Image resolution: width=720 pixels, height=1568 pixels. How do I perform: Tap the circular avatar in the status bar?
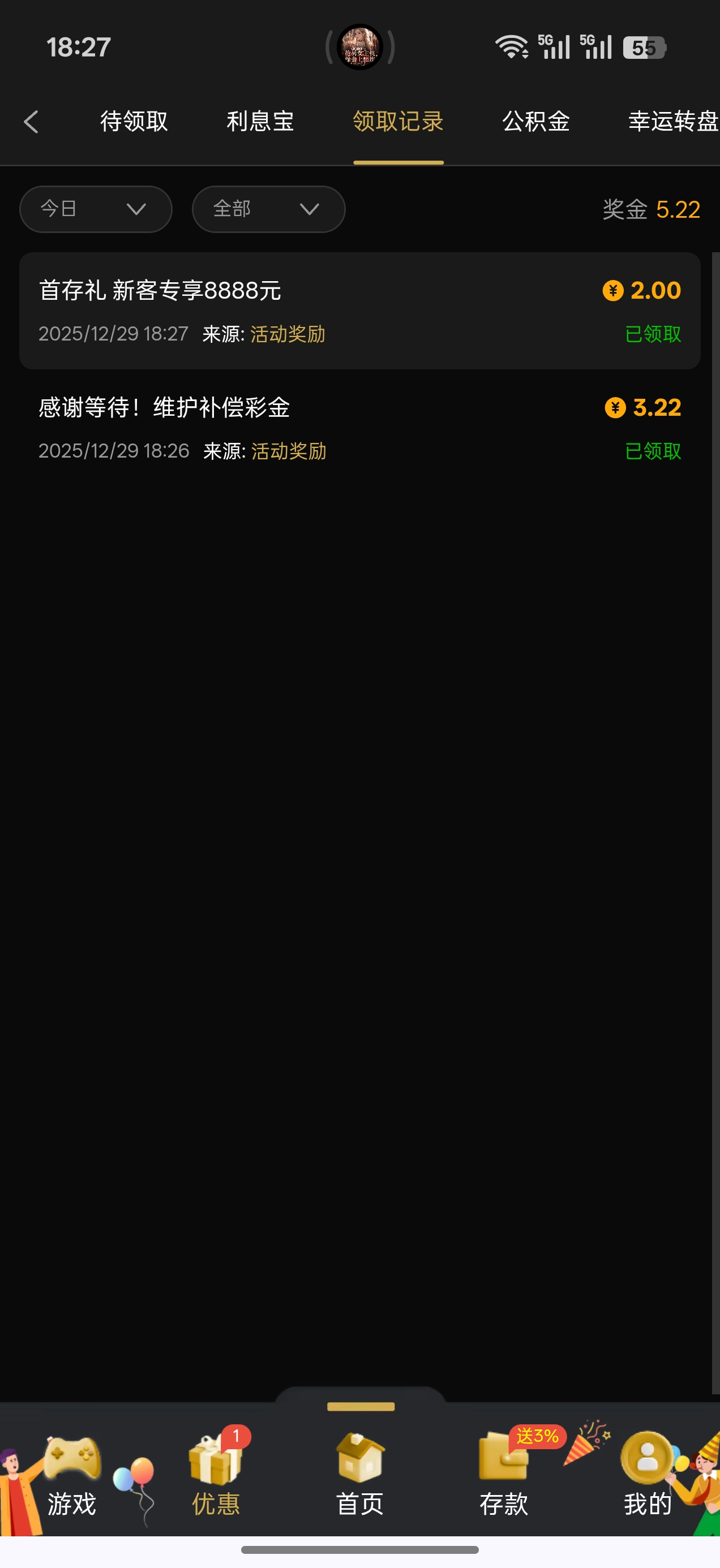point(359,46)
